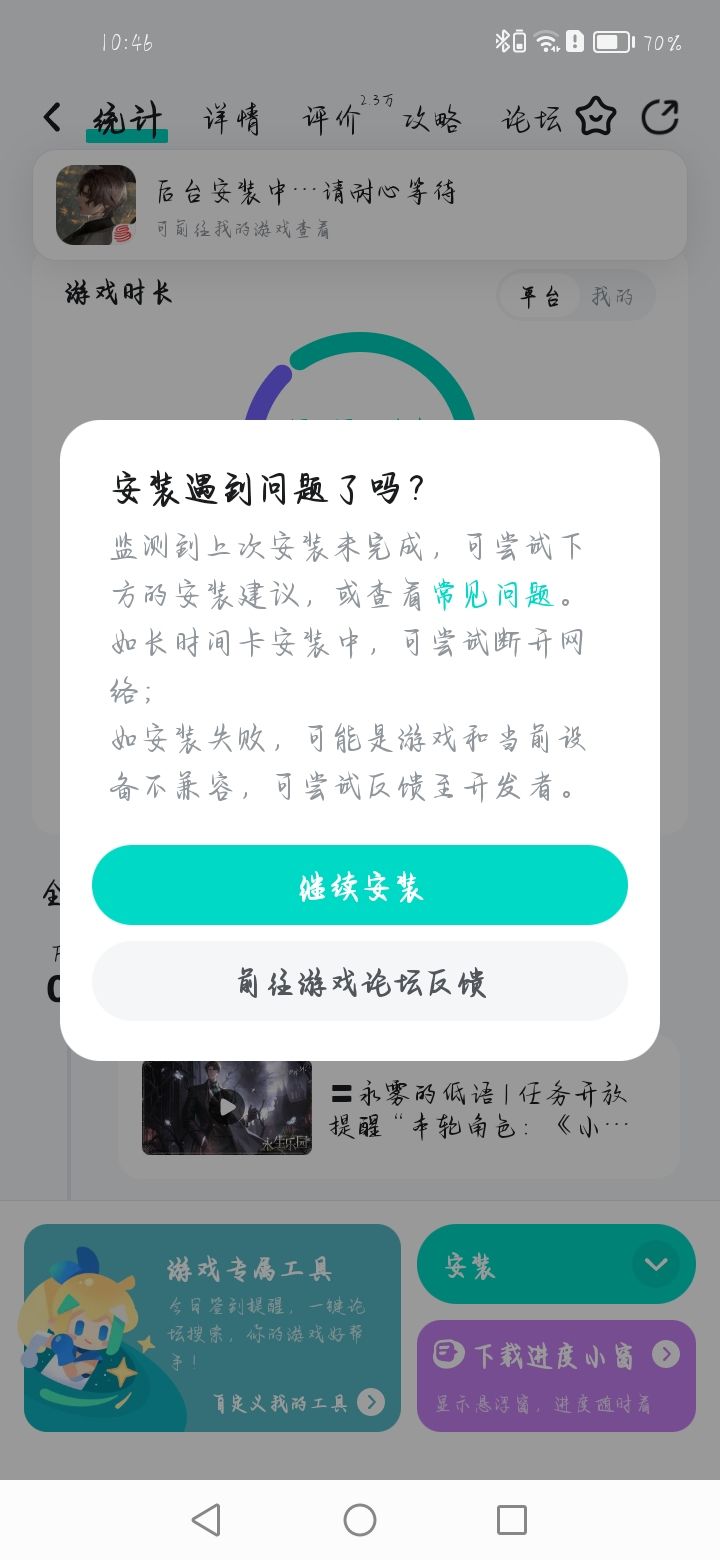This screenshot has width=720, height=1560.
Task: Expand the 安装 button dropdown chevron
Action: pos(657,1263)
